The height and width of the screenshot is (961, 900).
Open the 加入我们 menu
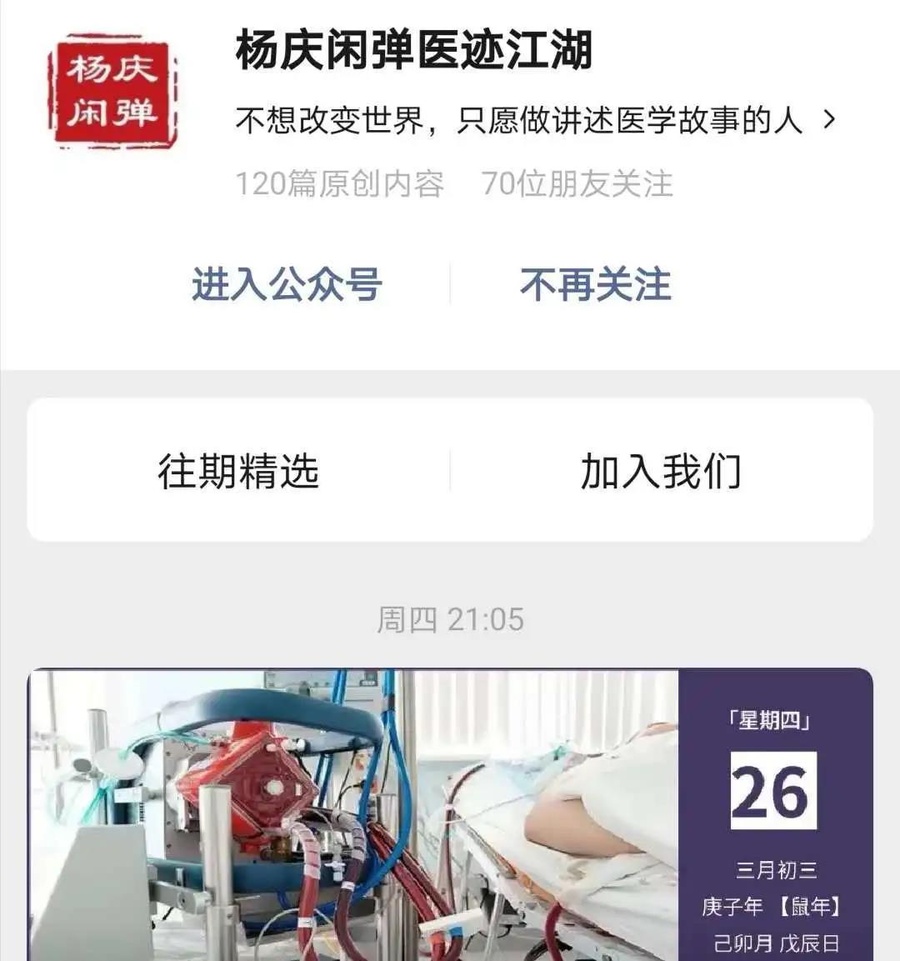(x=661, y=470)
